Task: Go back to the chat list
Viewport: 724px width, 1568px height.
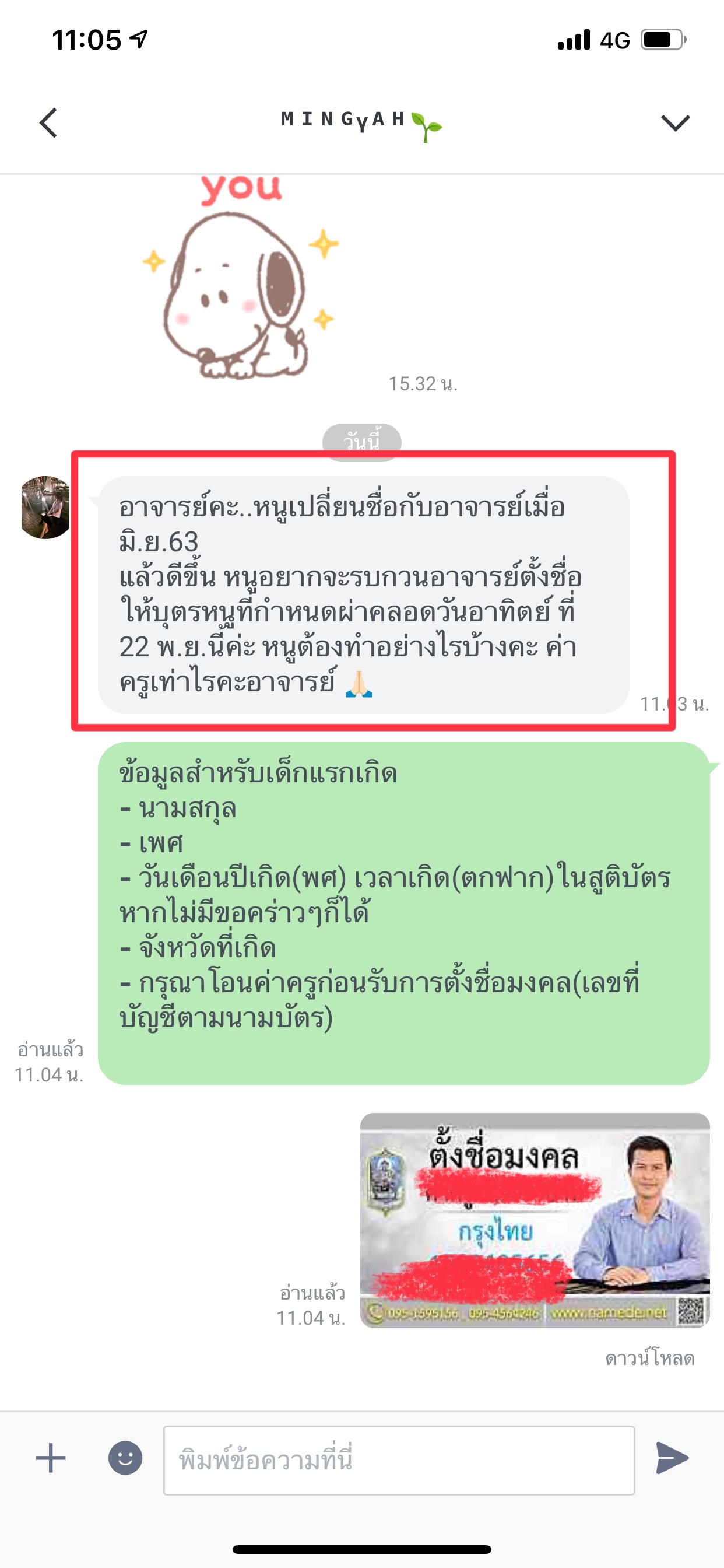Action: coord(48,123)
